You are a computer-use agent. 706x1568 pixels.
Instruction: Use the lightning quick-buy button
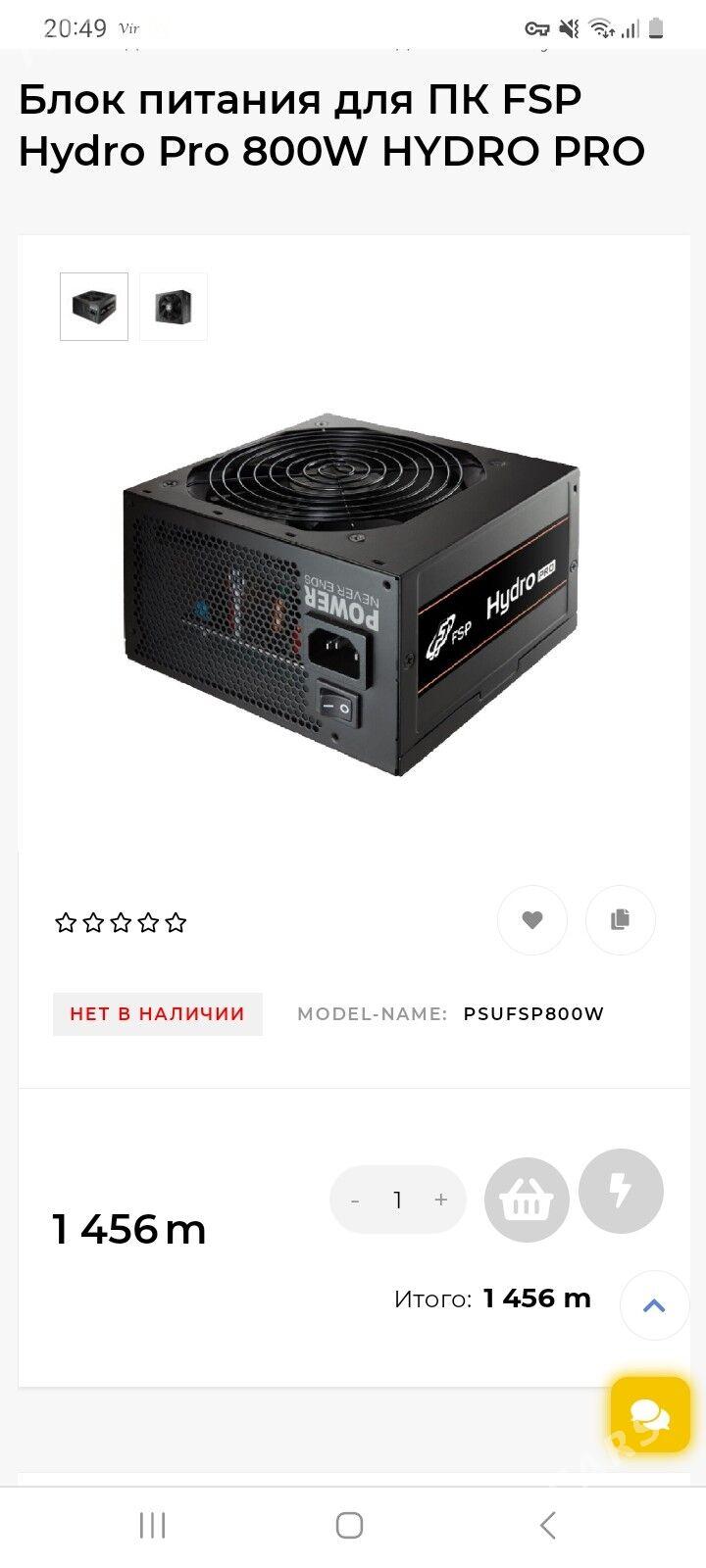click(x=621, y=1192)
